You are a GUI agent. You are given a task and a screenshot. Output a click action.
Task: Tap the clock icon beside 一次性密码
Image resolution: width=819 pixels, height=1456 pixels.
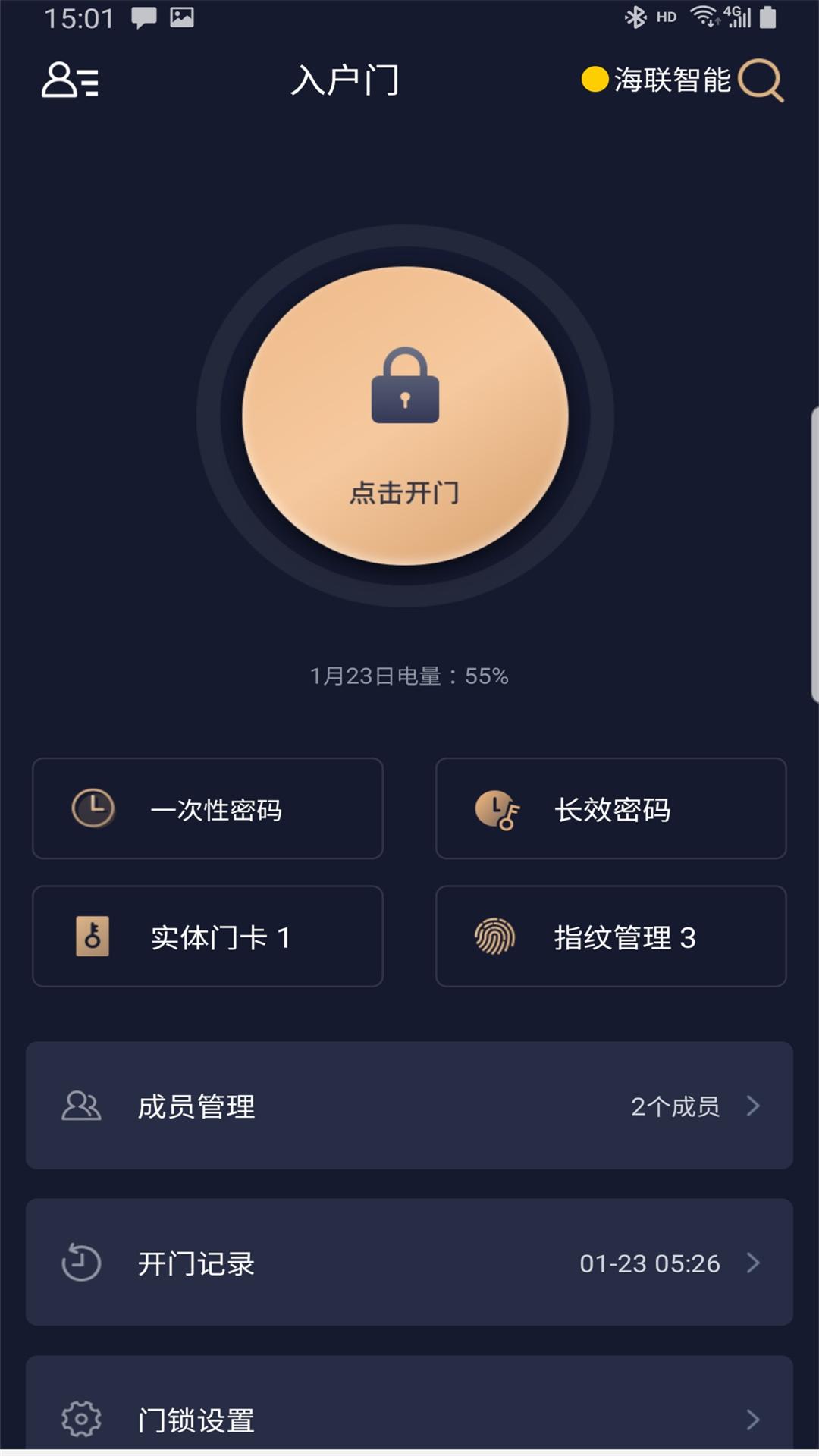pyautogui.click(x=93, y=809)
